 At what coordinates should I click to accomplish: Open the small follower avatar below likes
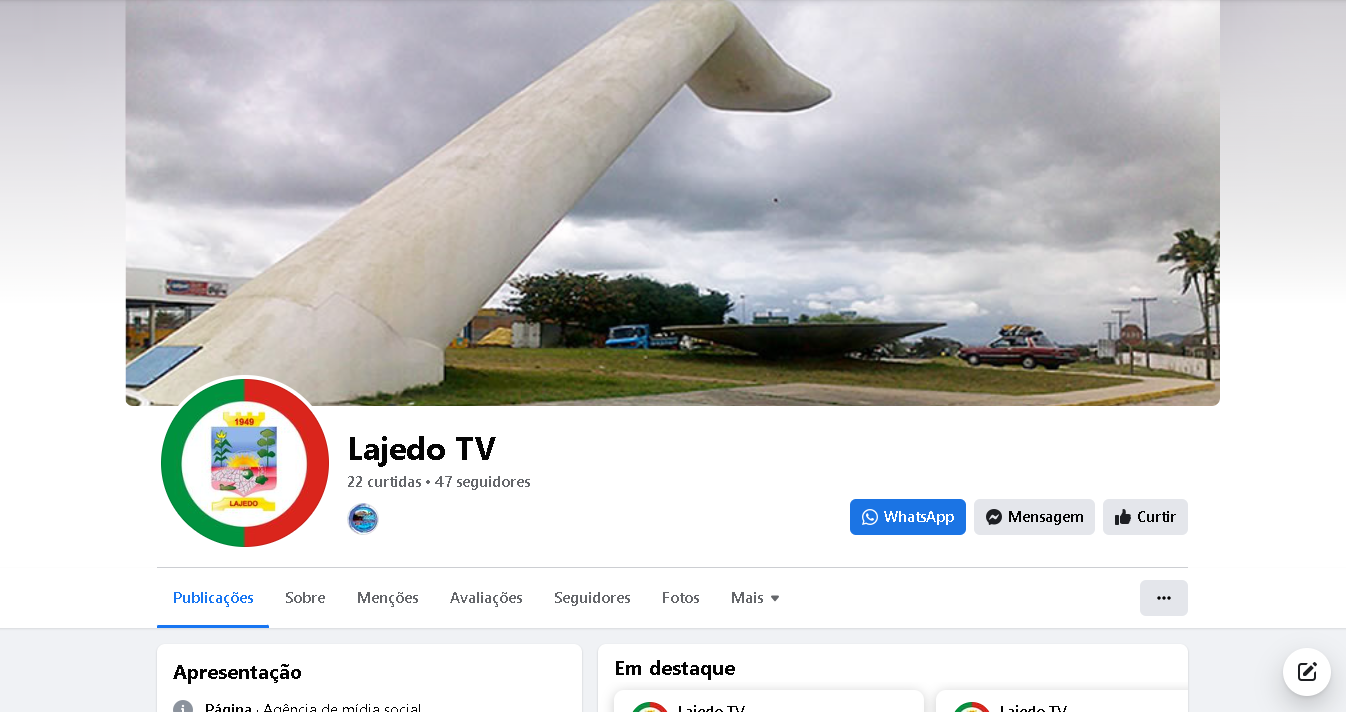pyautogui.click(x=363, y=519)
